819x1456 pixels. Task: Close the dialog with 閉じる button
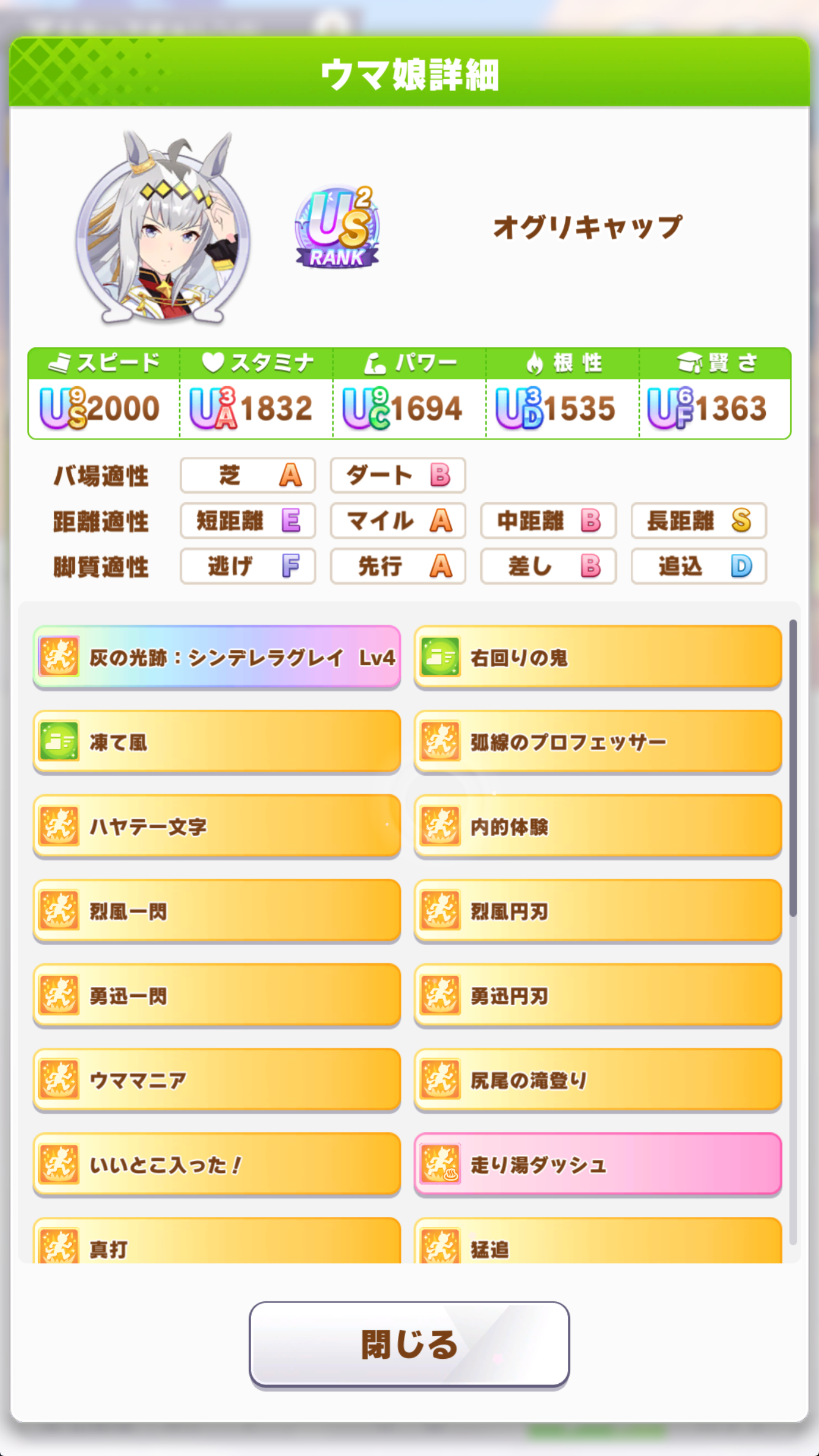[409, 1344]
